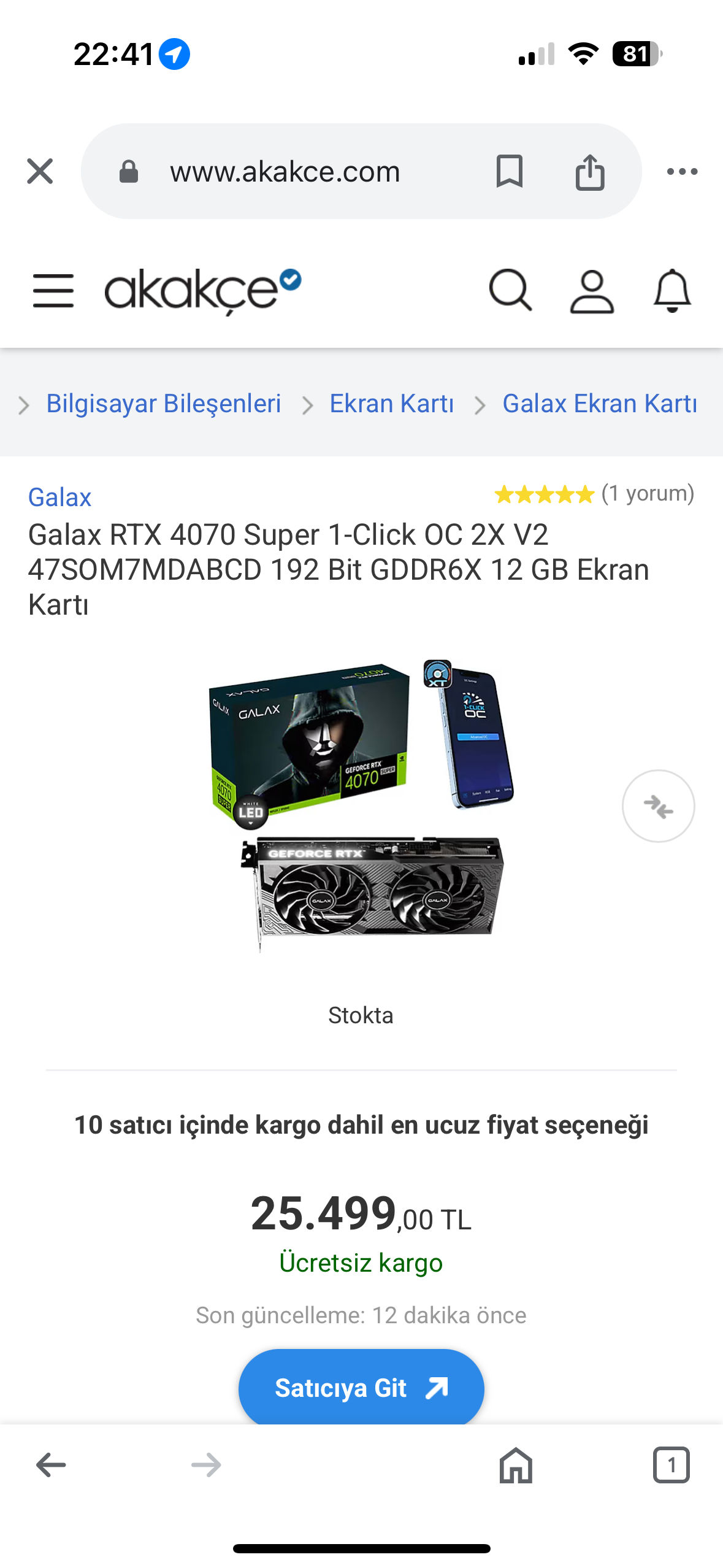Close the in-app browser
The height and width of the screenshot is (1568, 723).
point(40,171)
